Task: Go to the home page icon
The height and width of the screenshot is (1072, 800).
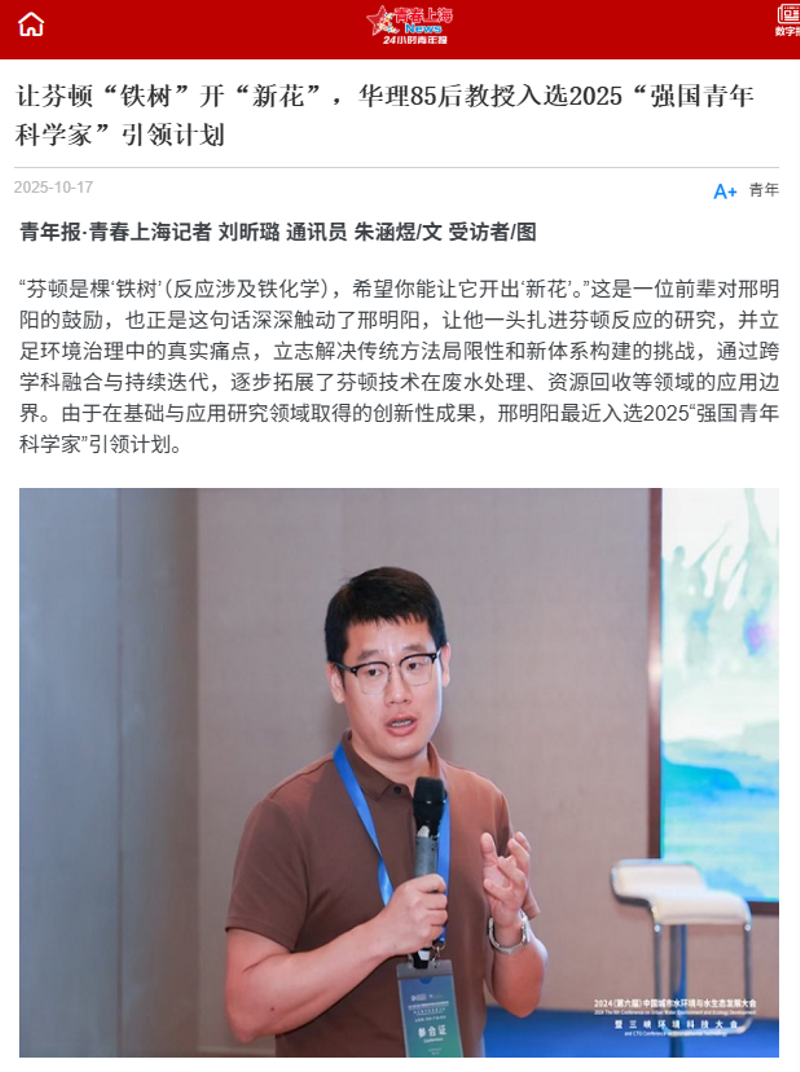Action: pos(31,24)
